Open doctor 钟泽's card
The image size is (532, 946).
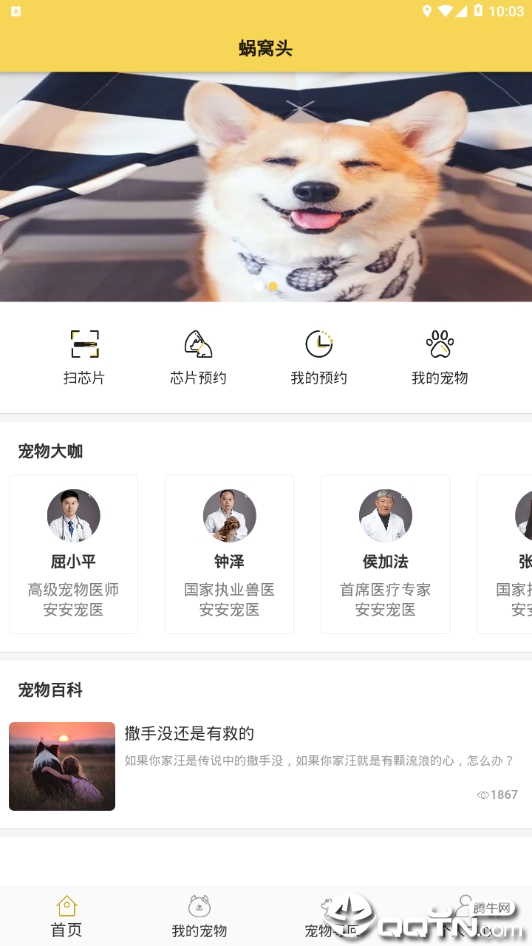(x=229, y=554)
